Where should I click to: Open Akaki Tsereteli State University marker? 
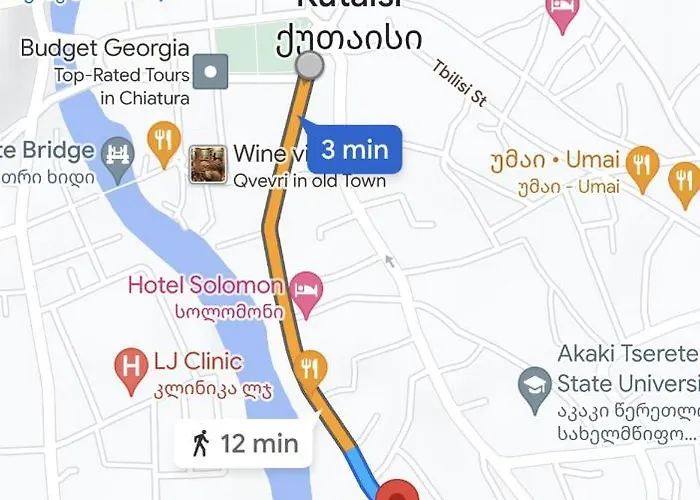[530, 383]
